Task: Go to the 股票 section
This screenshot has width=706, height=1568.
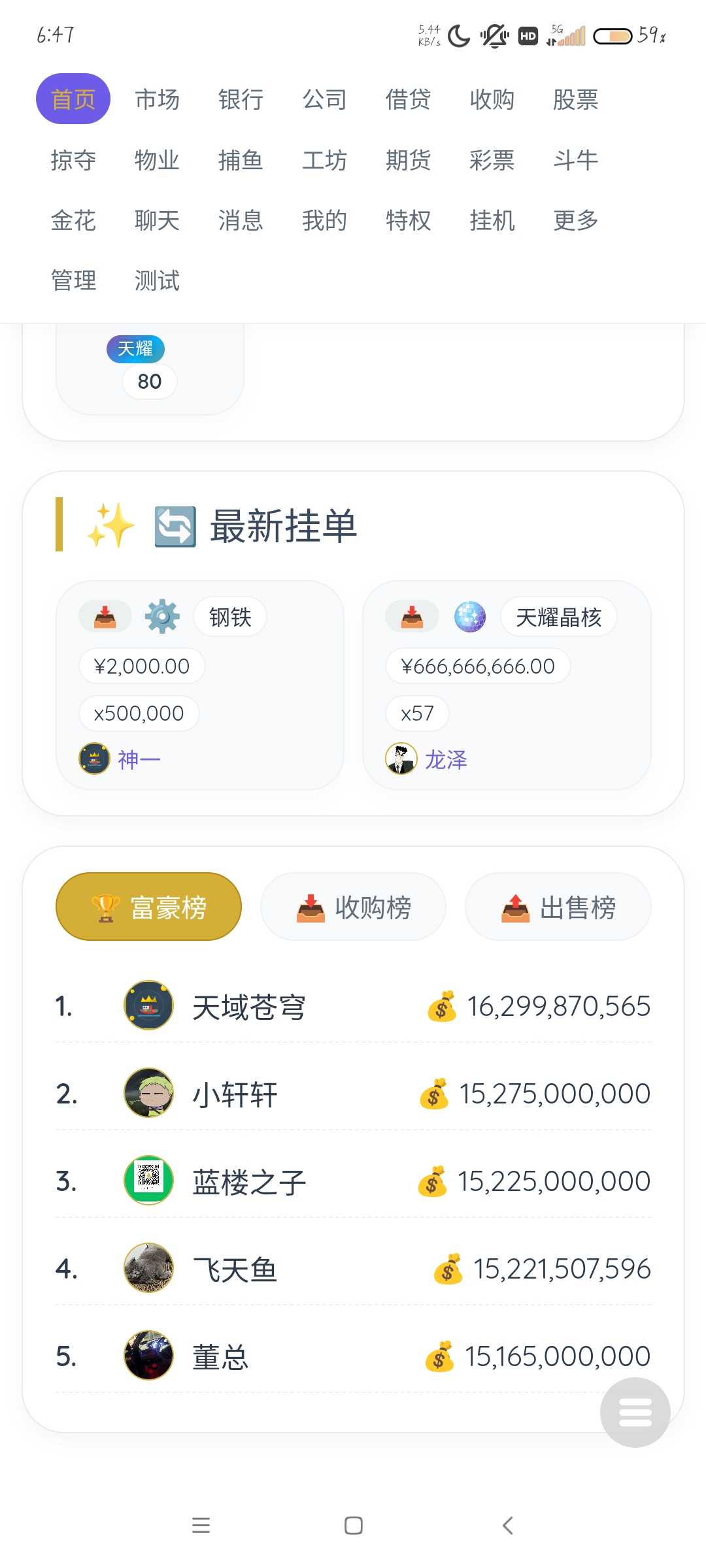Action: click(575, 99)
